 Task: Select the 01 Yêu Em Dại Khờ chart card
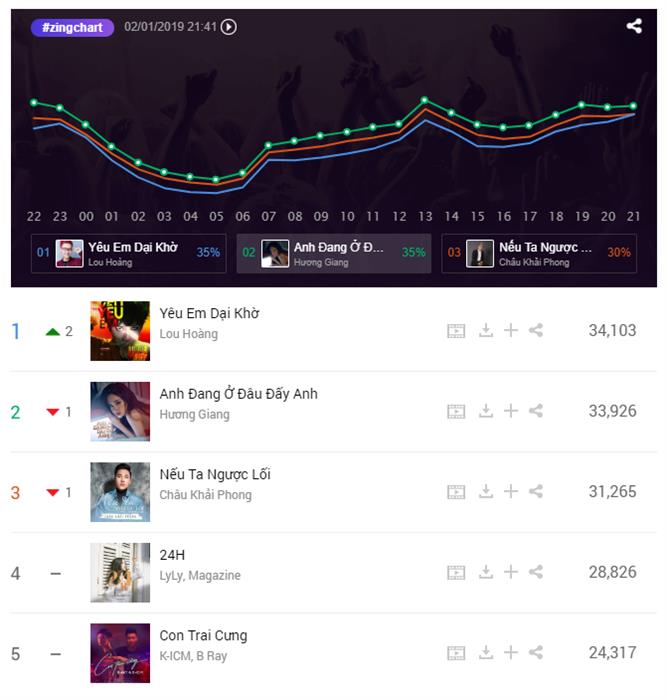128,253
